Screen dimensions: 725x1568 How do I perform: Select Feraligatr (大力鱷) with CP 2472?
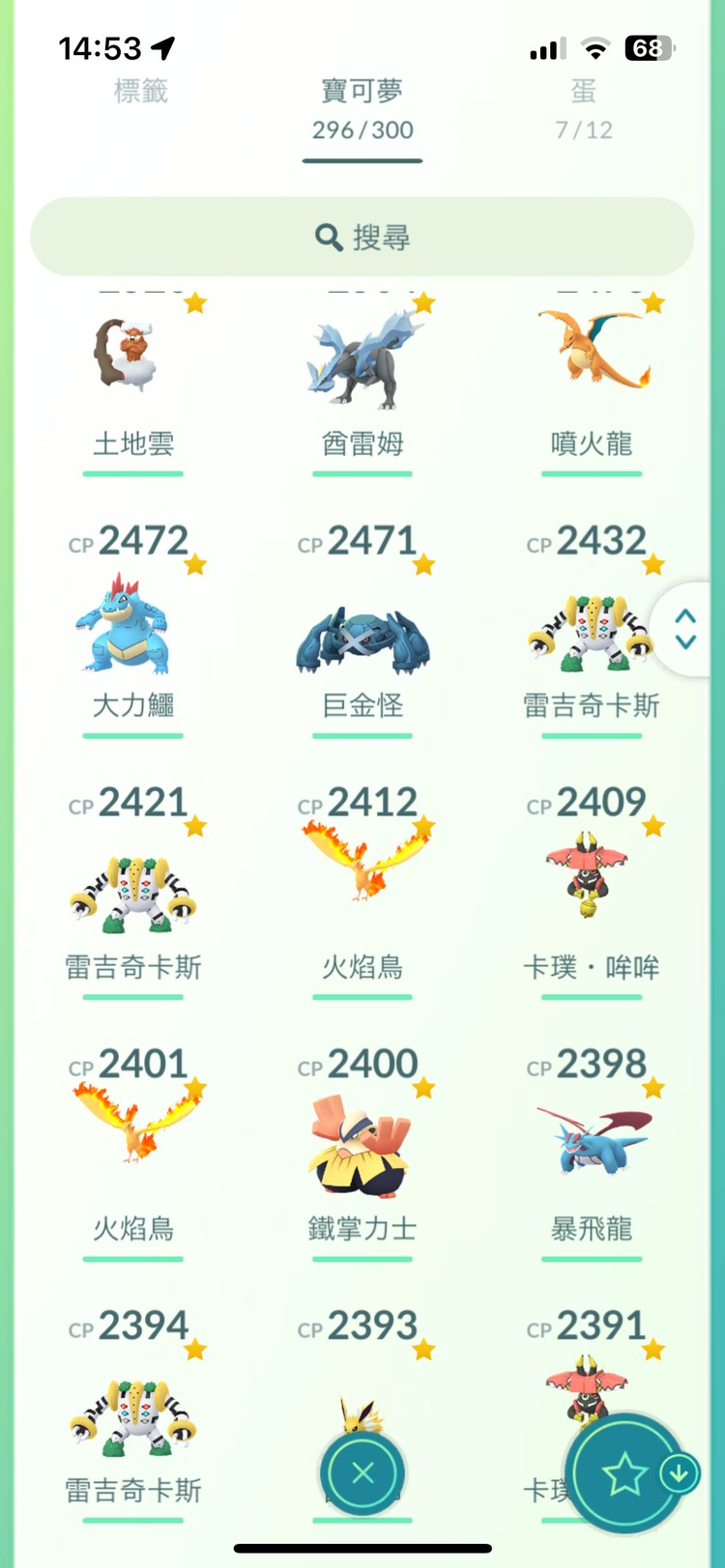(x=132, y=628)
